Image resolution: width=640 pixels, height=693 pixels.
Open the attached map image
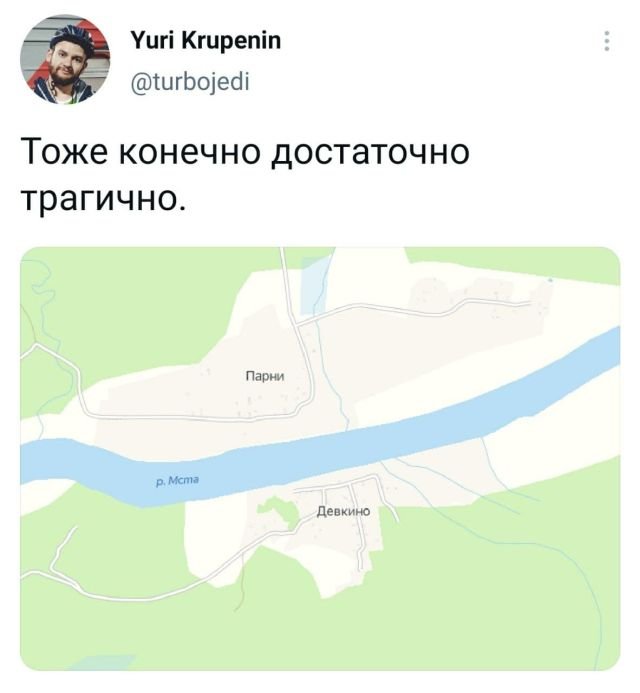click(320, 458)
